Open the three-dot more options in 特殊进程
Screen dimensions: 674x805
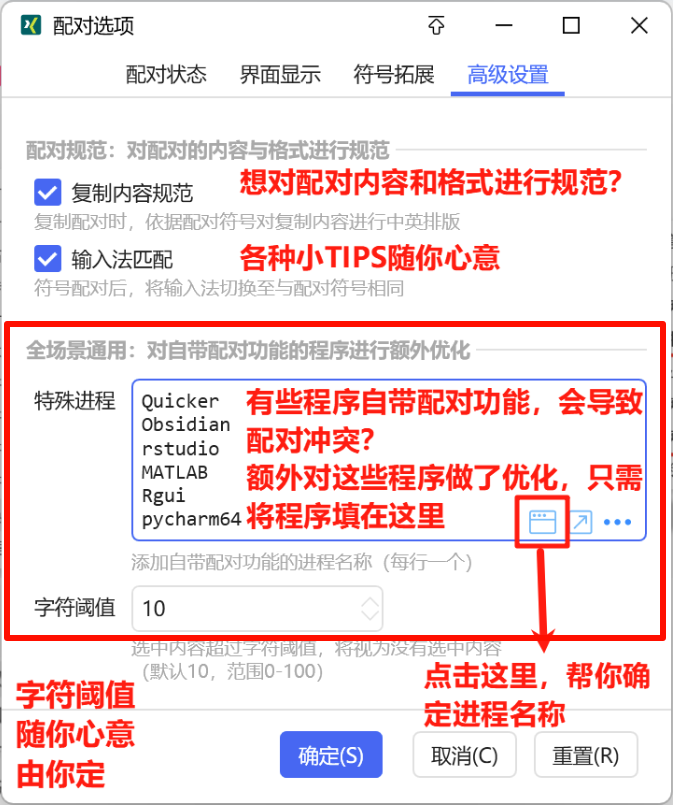tap(618, 521)
